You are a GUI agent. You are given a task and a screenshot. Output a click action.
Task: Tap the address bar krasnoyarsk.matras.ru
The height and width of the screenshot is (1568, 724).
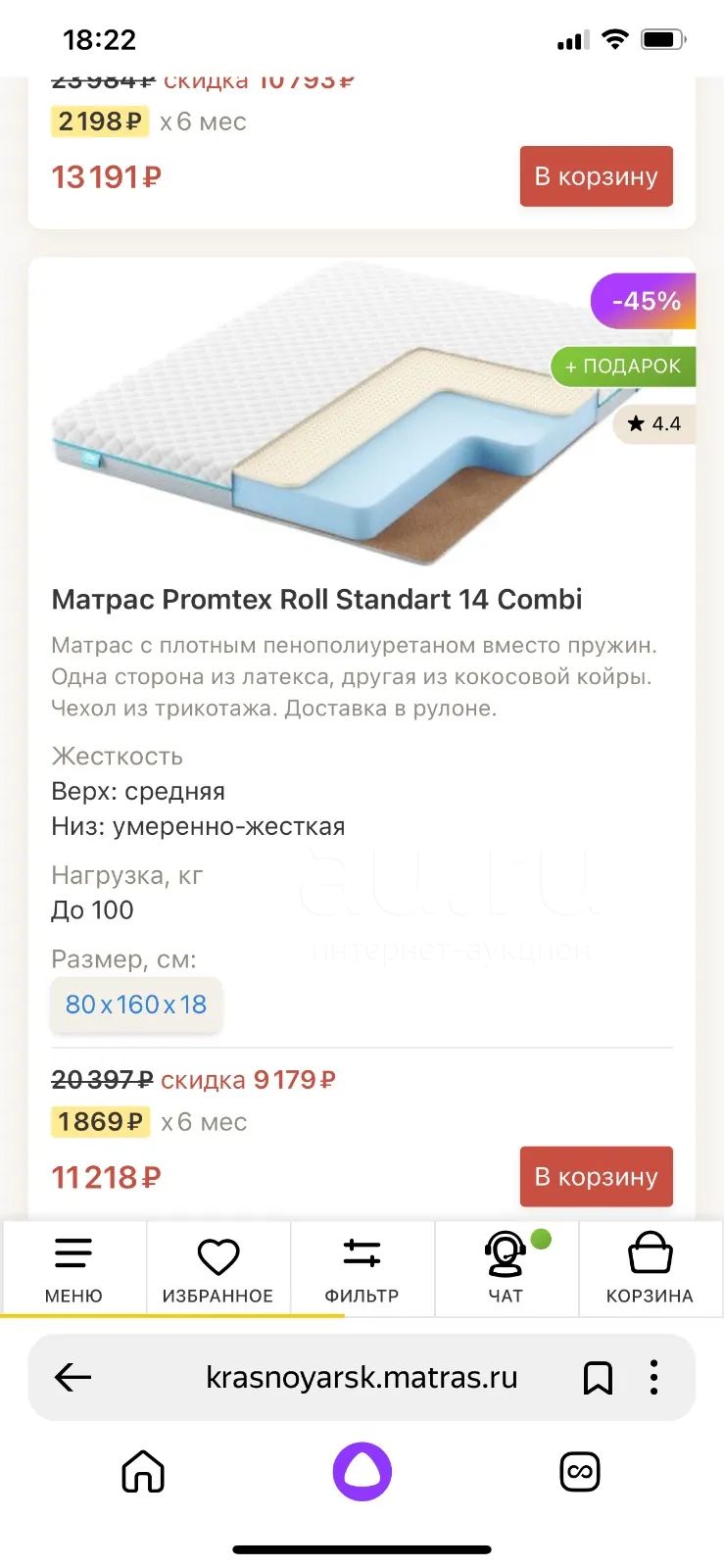362,1377
